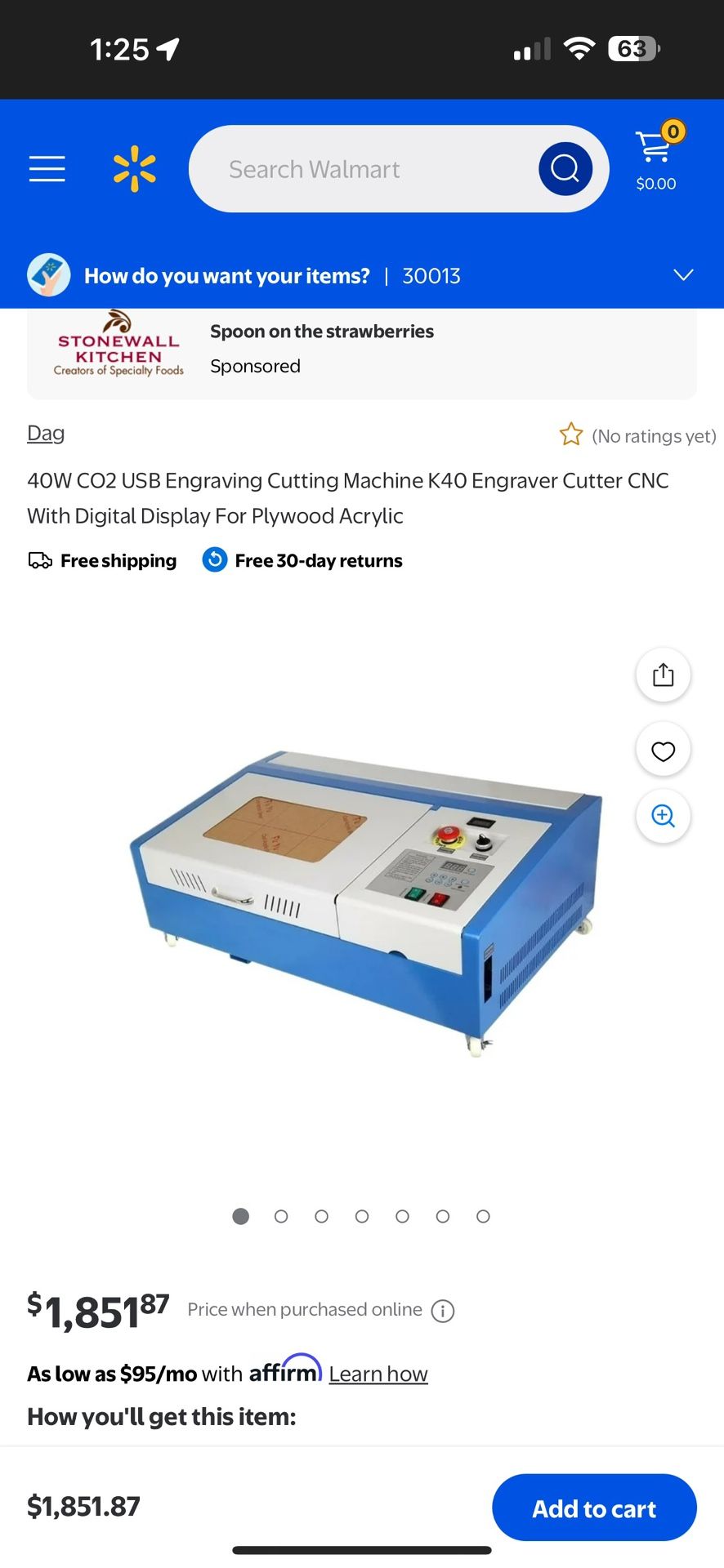Change the 30013 delivery zip code
Image resolution: width=724 pixels, height=1568 pixels.
point(431,275)
